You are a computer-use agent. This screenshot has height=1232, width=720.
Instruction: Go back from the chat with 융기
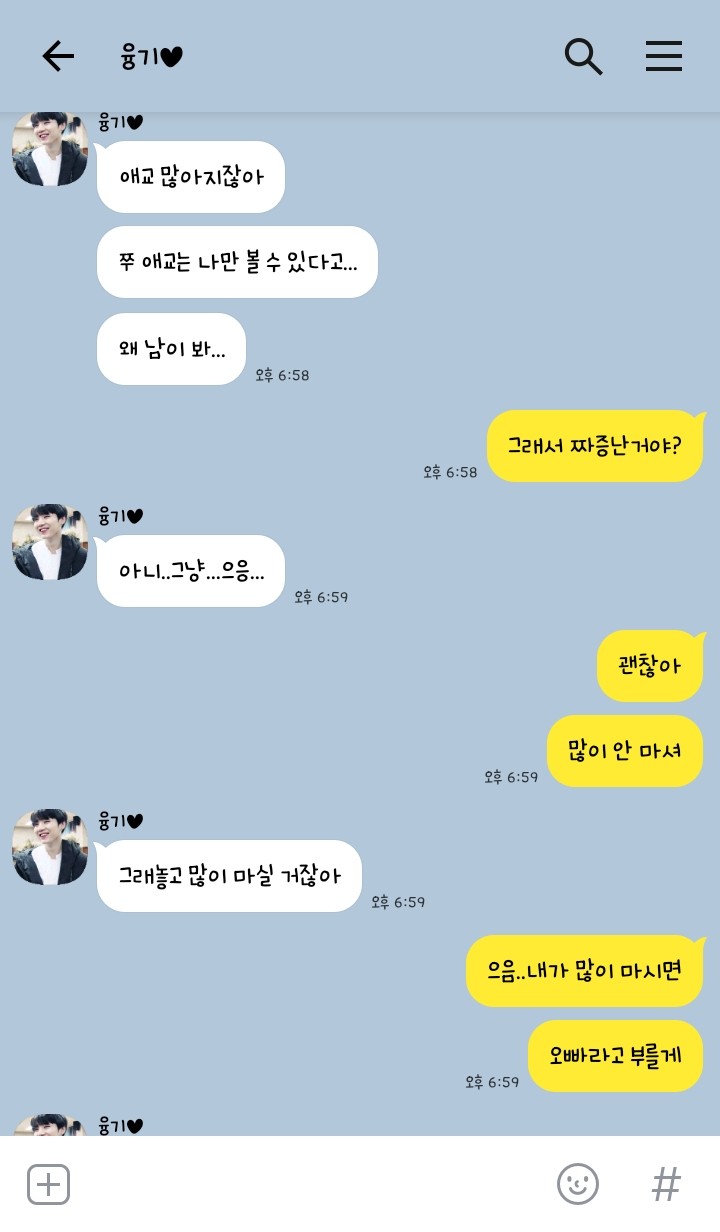click(x=58, y=56)
